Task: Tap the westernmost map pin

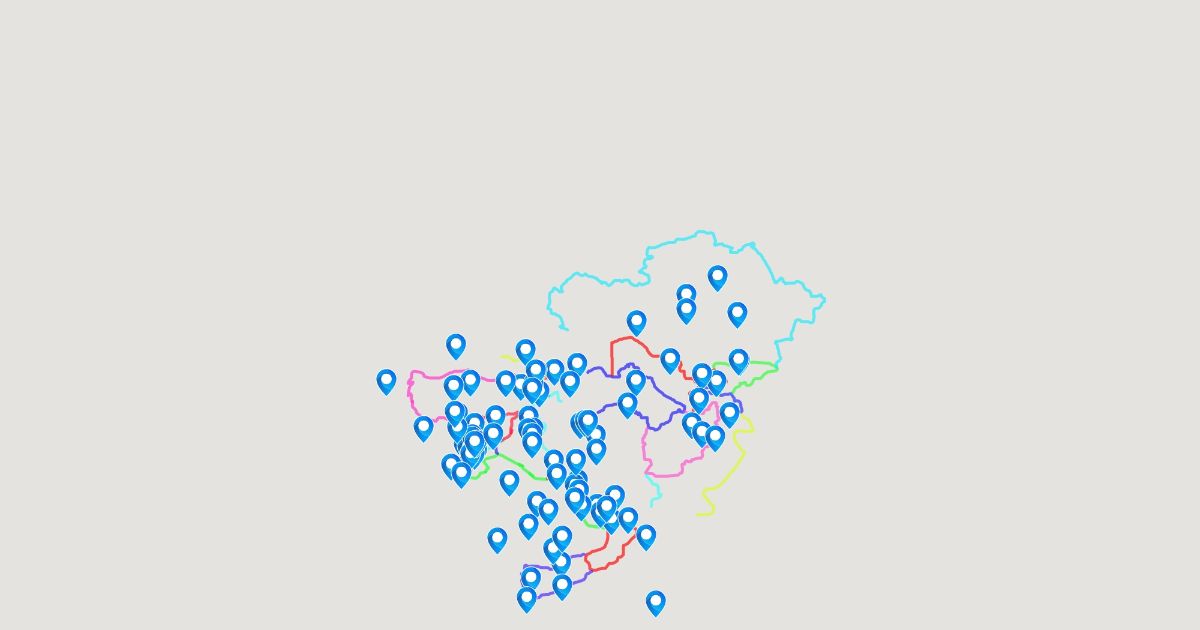Action: (386, 380)
